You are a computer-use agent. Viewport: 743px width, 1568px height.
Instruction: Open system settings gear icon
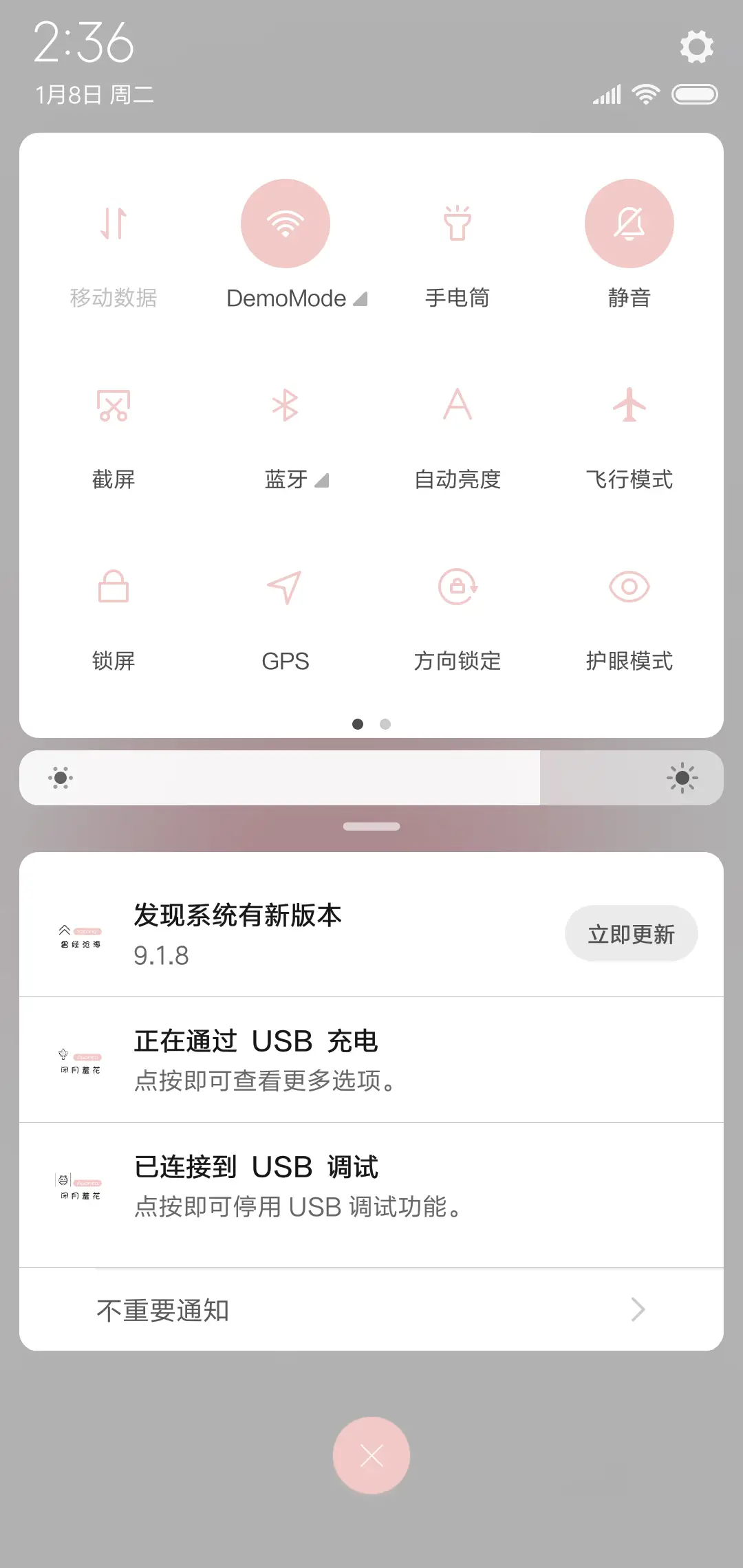697,46
